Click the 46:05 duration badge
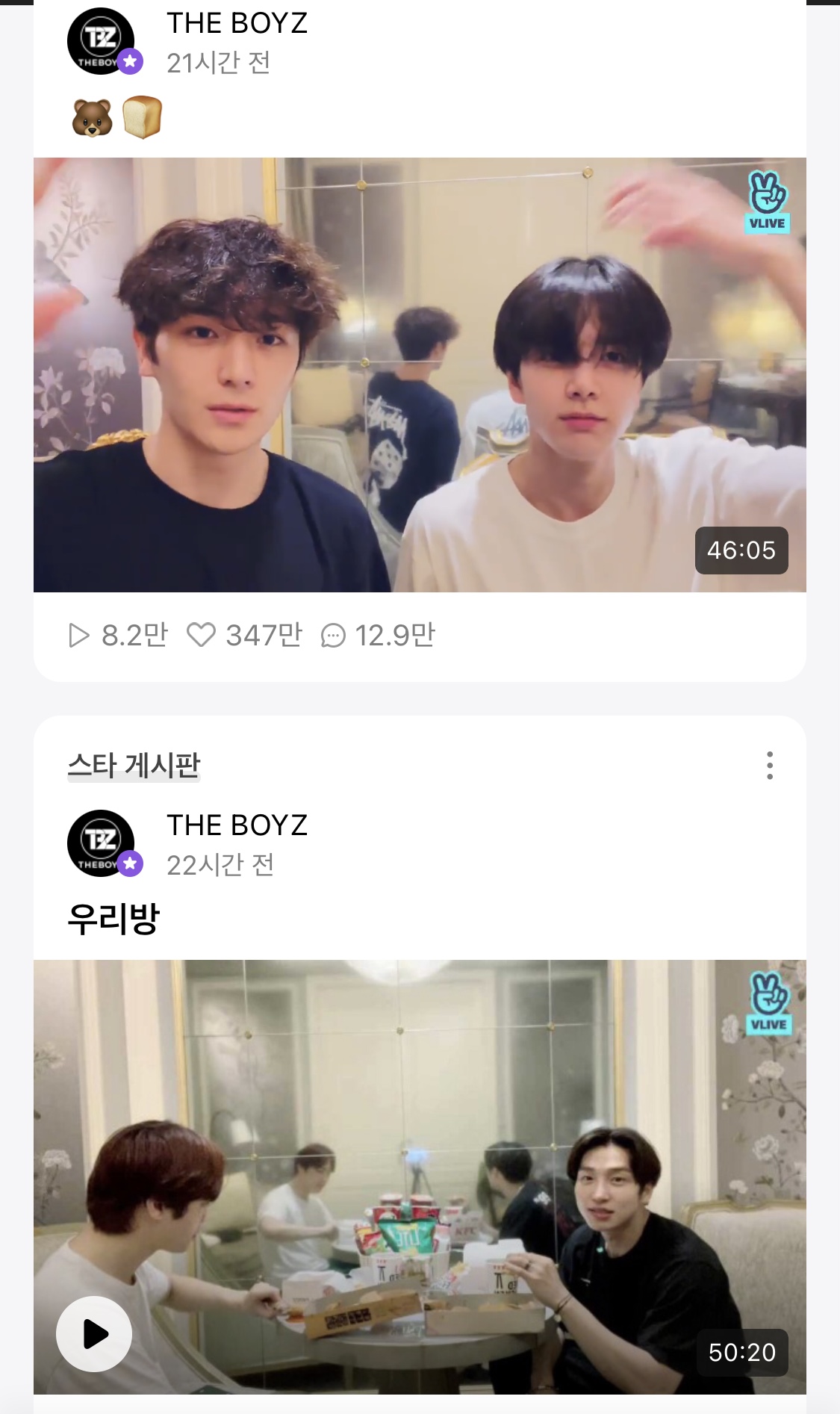 point(741,551)
